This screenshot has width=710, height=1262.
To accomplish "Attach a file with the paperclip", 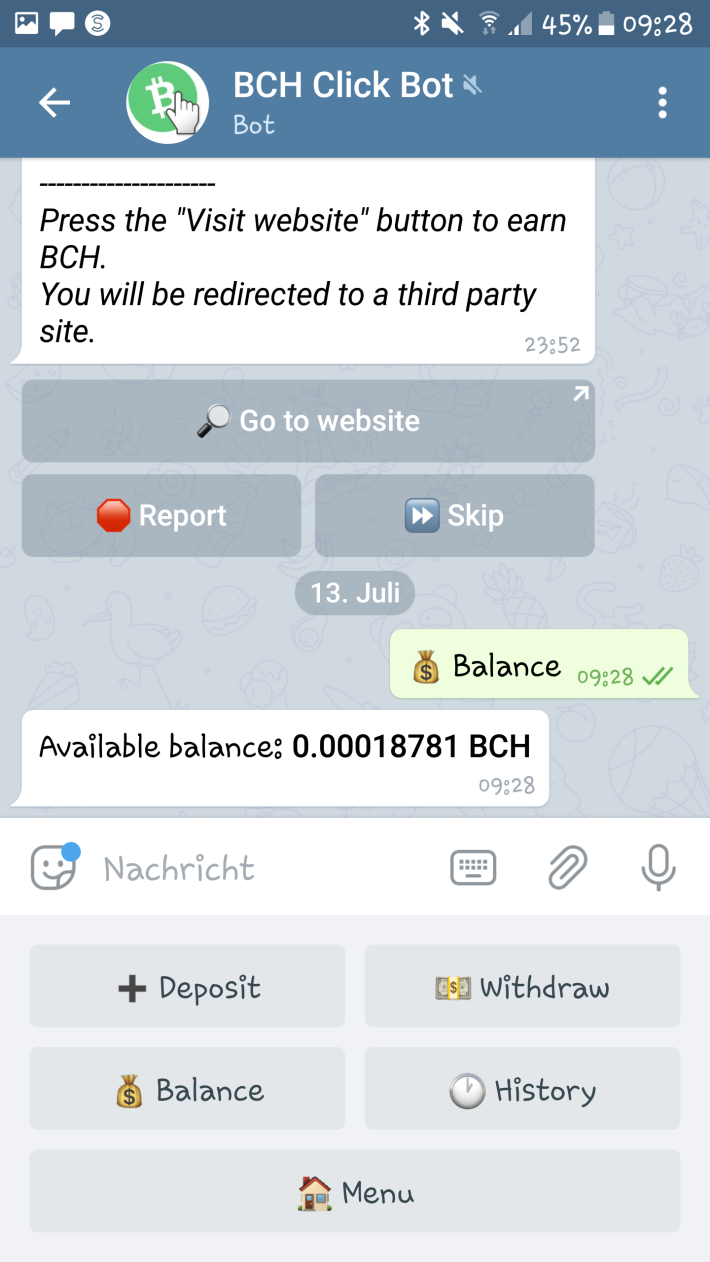I will point(567,868).
